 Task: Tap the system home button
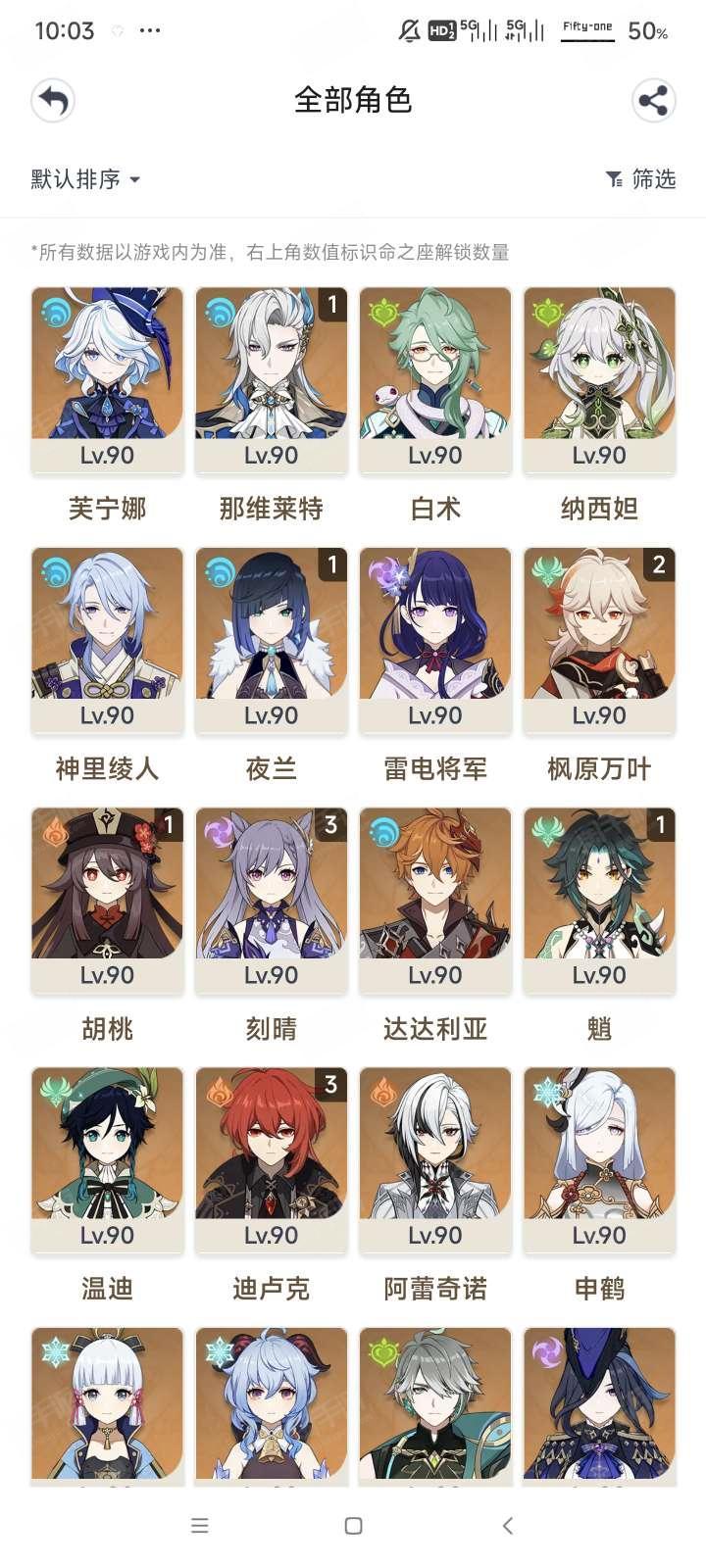(354, 1526)
